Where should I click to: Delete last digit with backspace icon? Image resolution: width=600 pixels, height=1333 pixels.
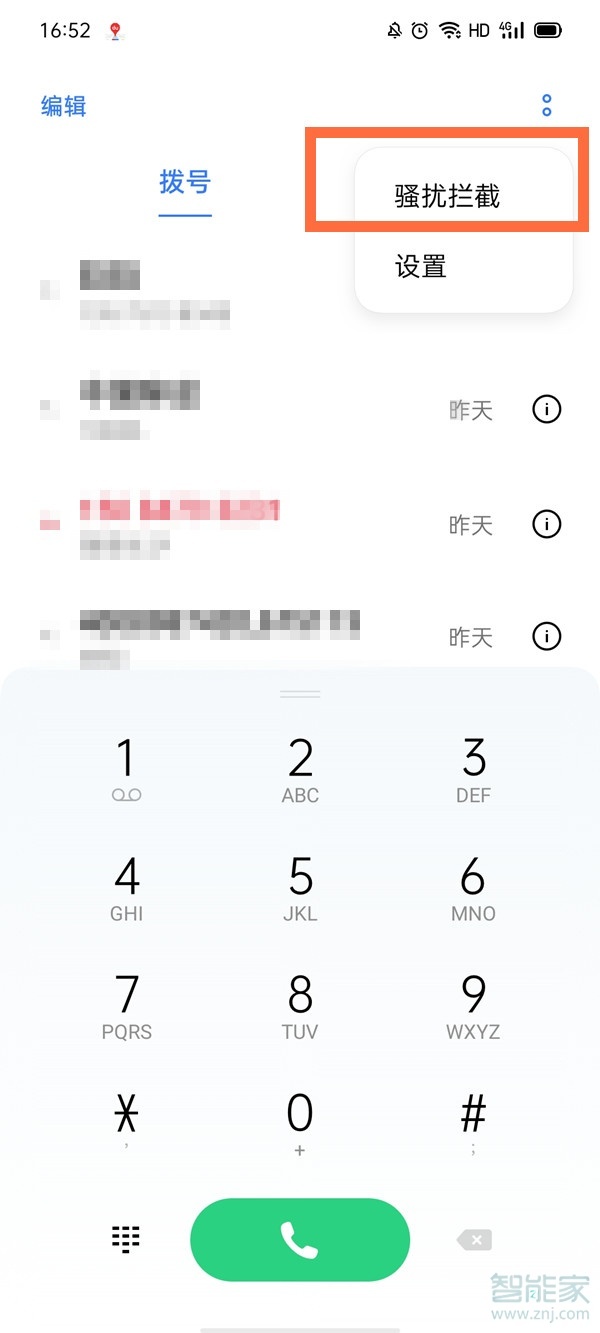(x=474, y=1240)
